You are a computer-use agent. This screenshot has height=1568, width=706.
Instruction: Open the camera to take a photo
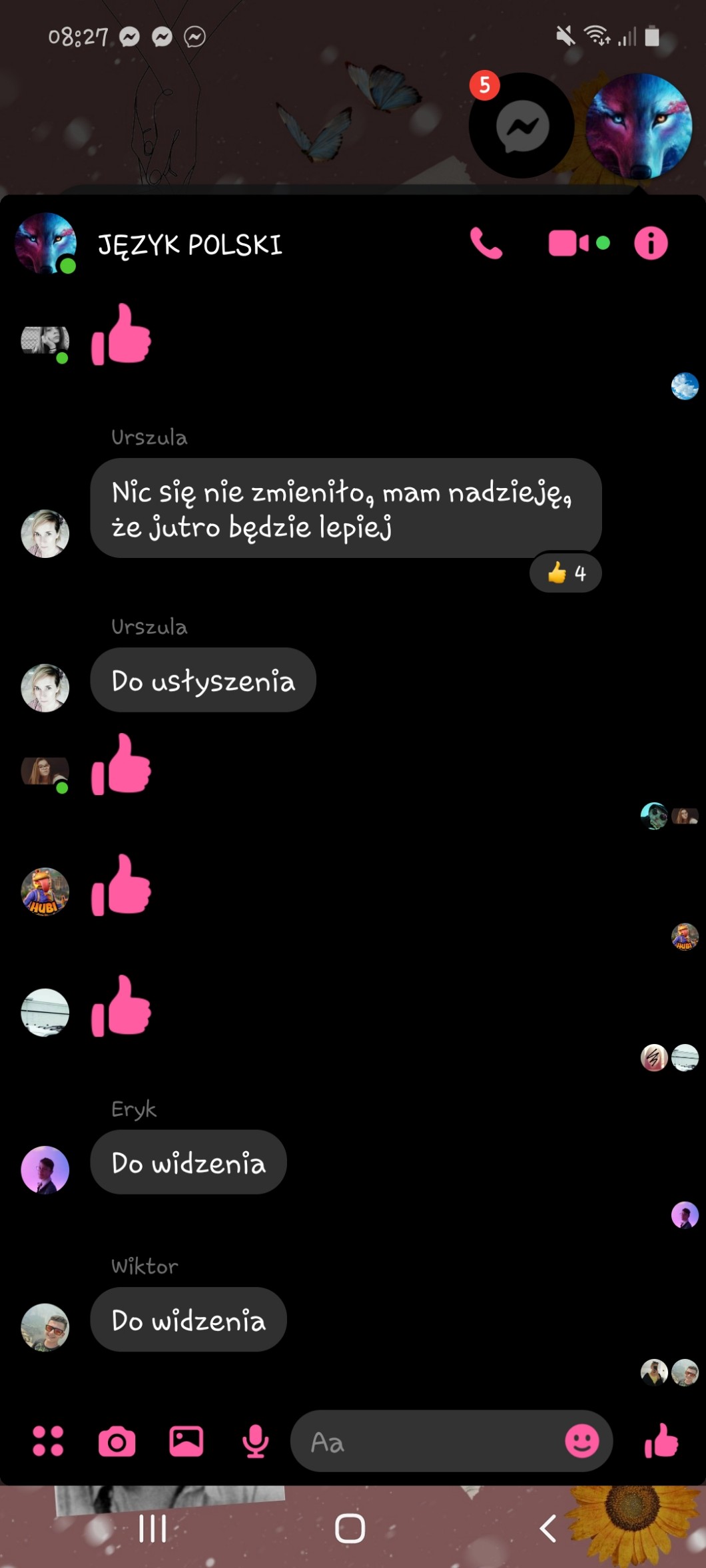pos(117,1442)
